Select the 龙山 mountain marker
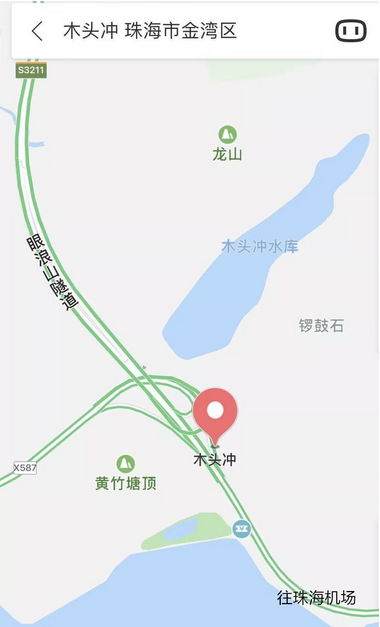380x627 pixels. [x=227, y=134]
